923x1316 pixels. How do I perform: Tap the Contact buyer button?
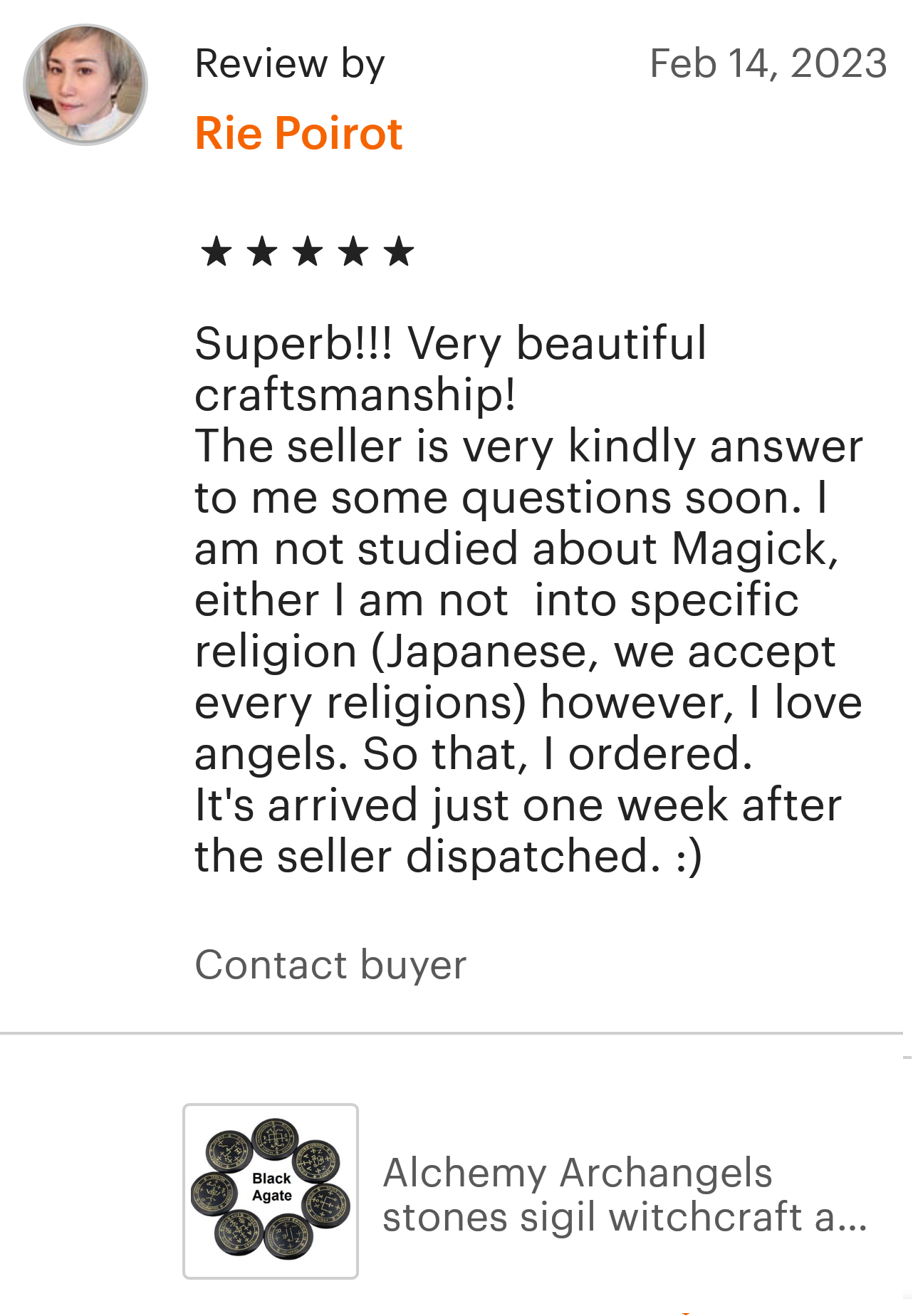pyautogui.click(x=330, y=965)
